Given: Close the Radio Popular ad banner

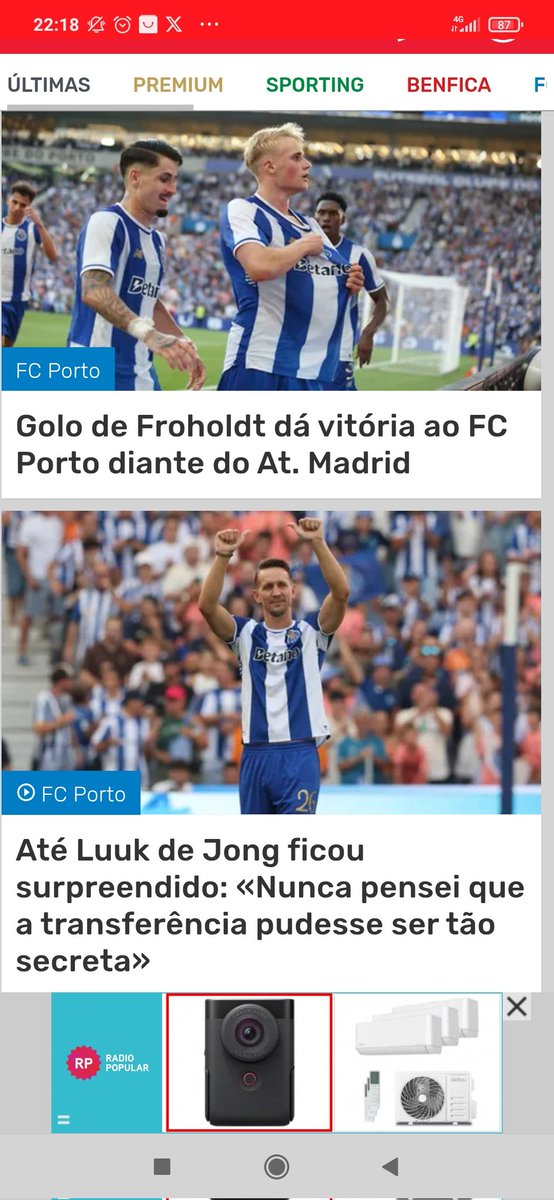Looking at the screenshot, I should [x=517, y=1006].
